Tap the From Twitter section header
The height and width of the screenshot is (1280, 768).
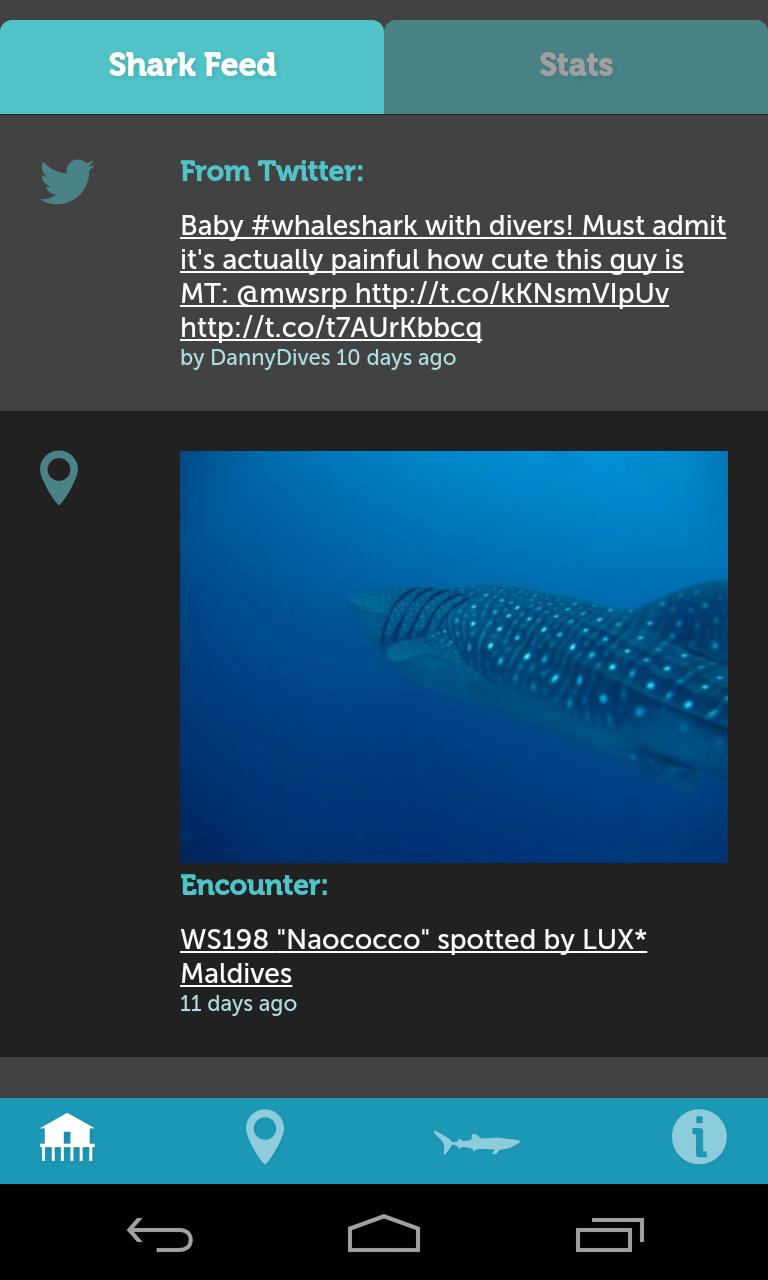(x=272, y=171)
